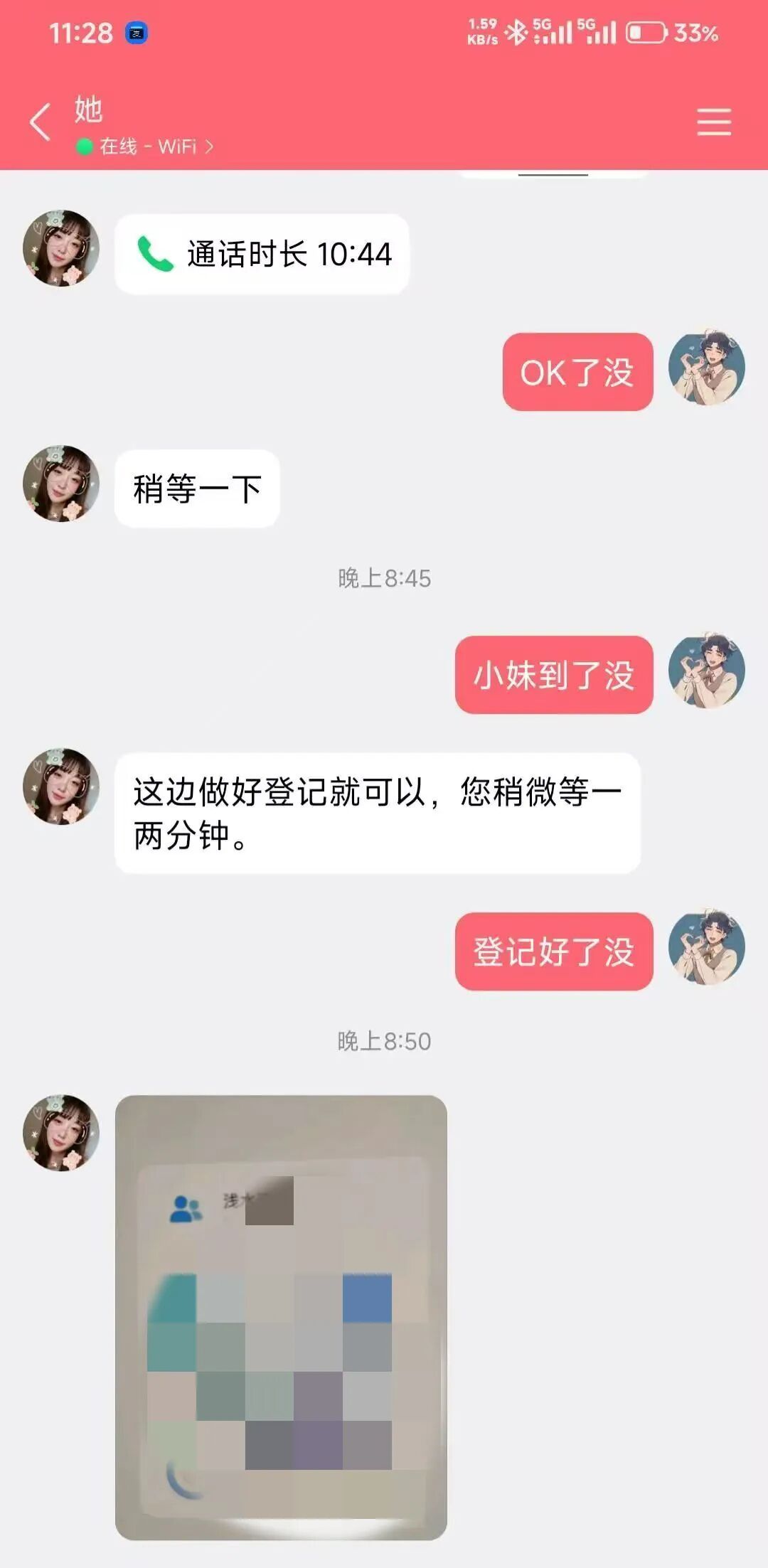Select the 这边做好登记 reply bubble
The width and height of the screenshot is (768, 1568).
tap(377, 811)
